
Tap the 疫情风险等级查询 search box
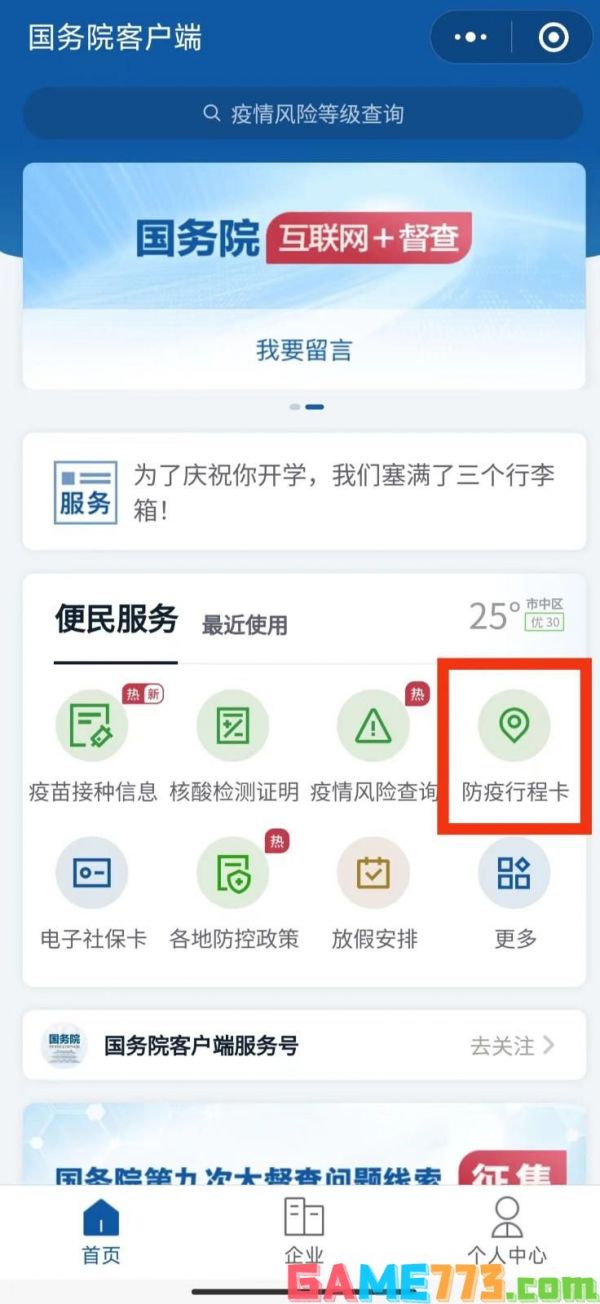pos(304,113)
